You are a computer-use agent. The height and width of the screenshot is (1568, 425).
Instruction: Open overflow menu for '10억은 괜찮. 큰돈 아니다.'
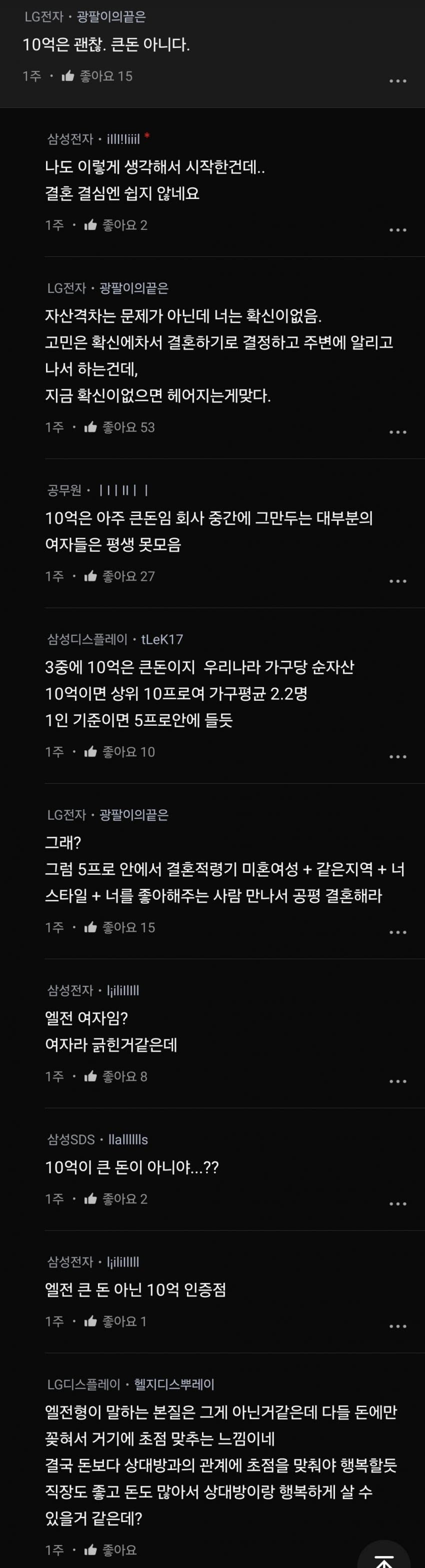tap(397, 80)
